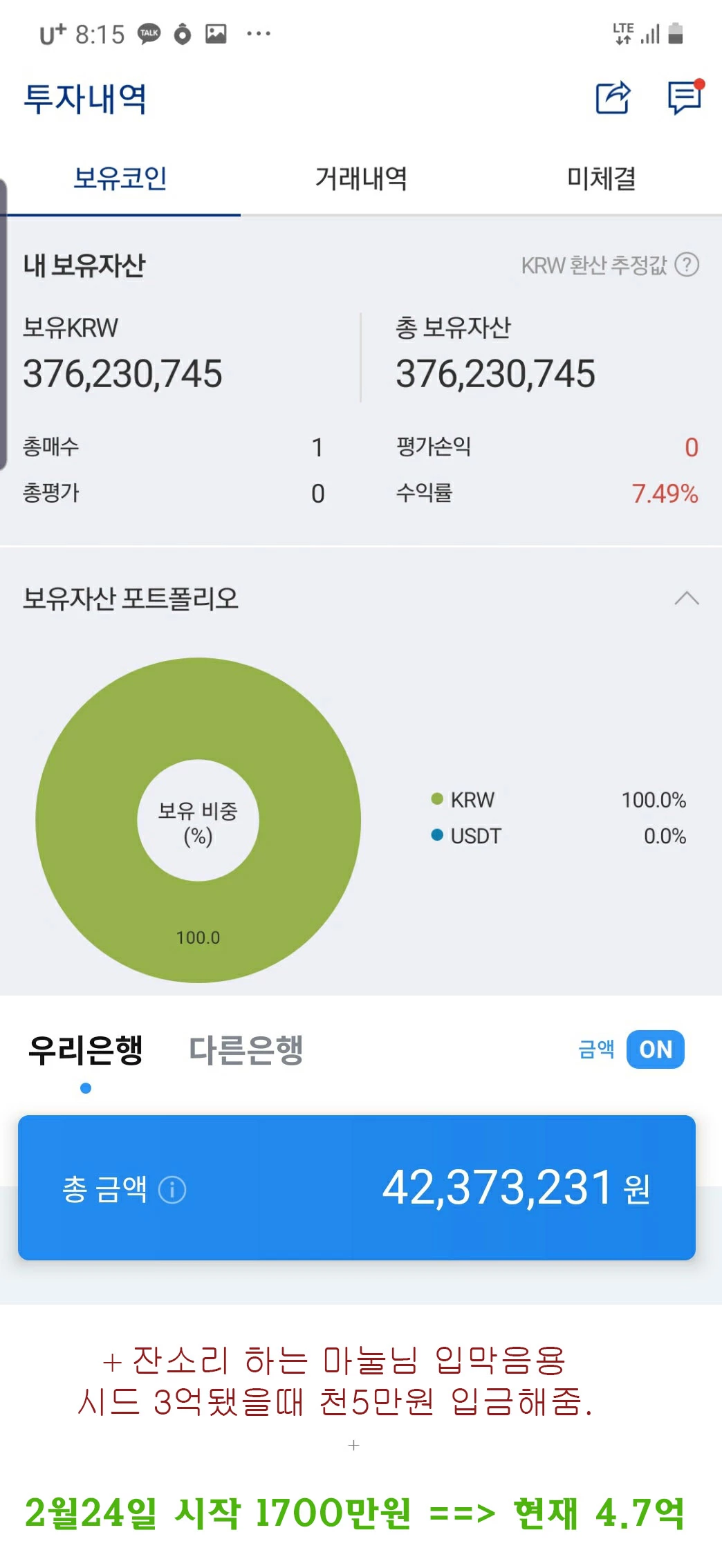Open the gallery icon in status bar

pos(215,32)
